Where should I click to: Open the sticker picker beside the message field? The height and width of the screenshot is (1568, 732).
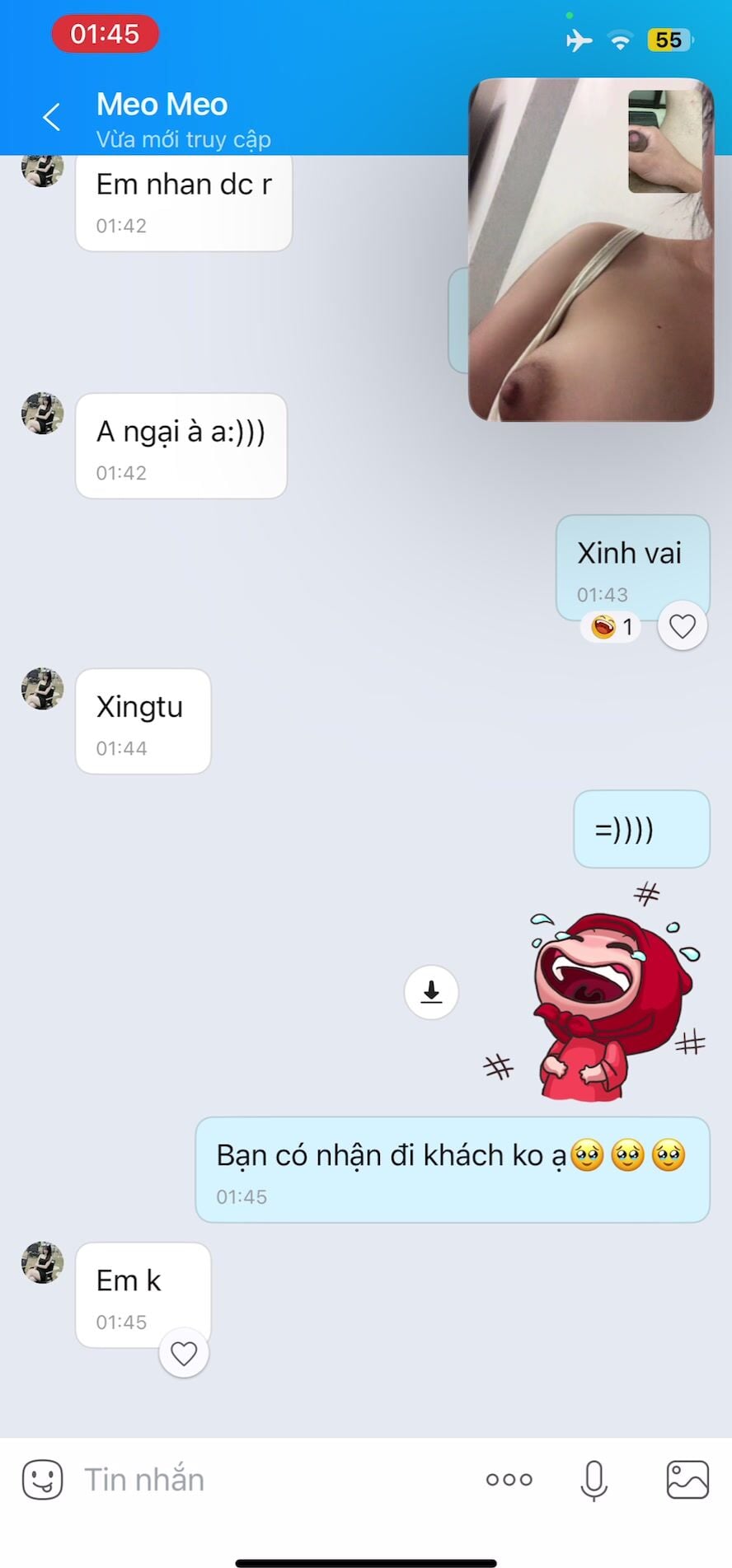(x=42, y=1479)
